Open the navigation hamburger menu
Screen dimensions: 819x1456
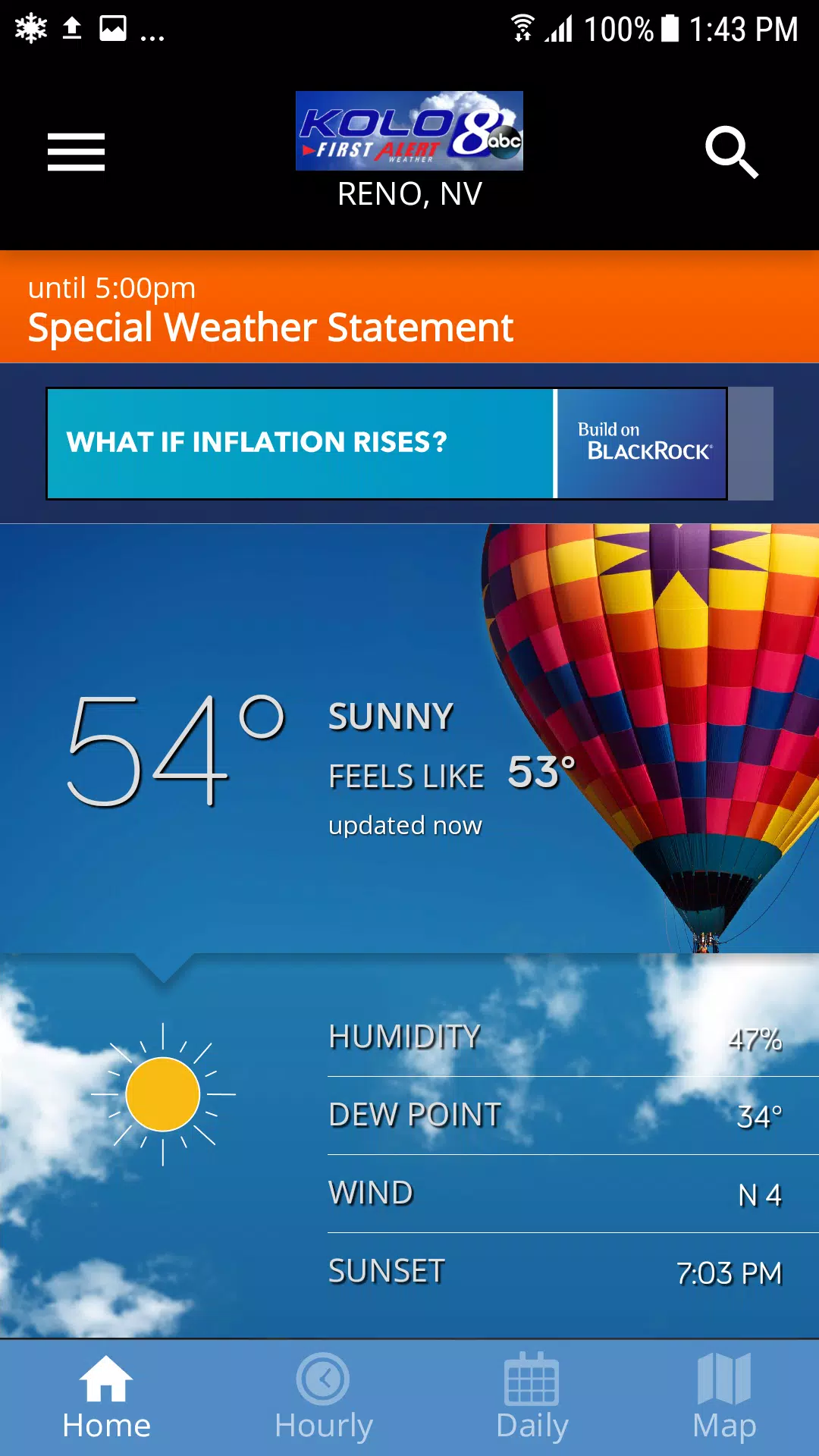pos(76,152)
